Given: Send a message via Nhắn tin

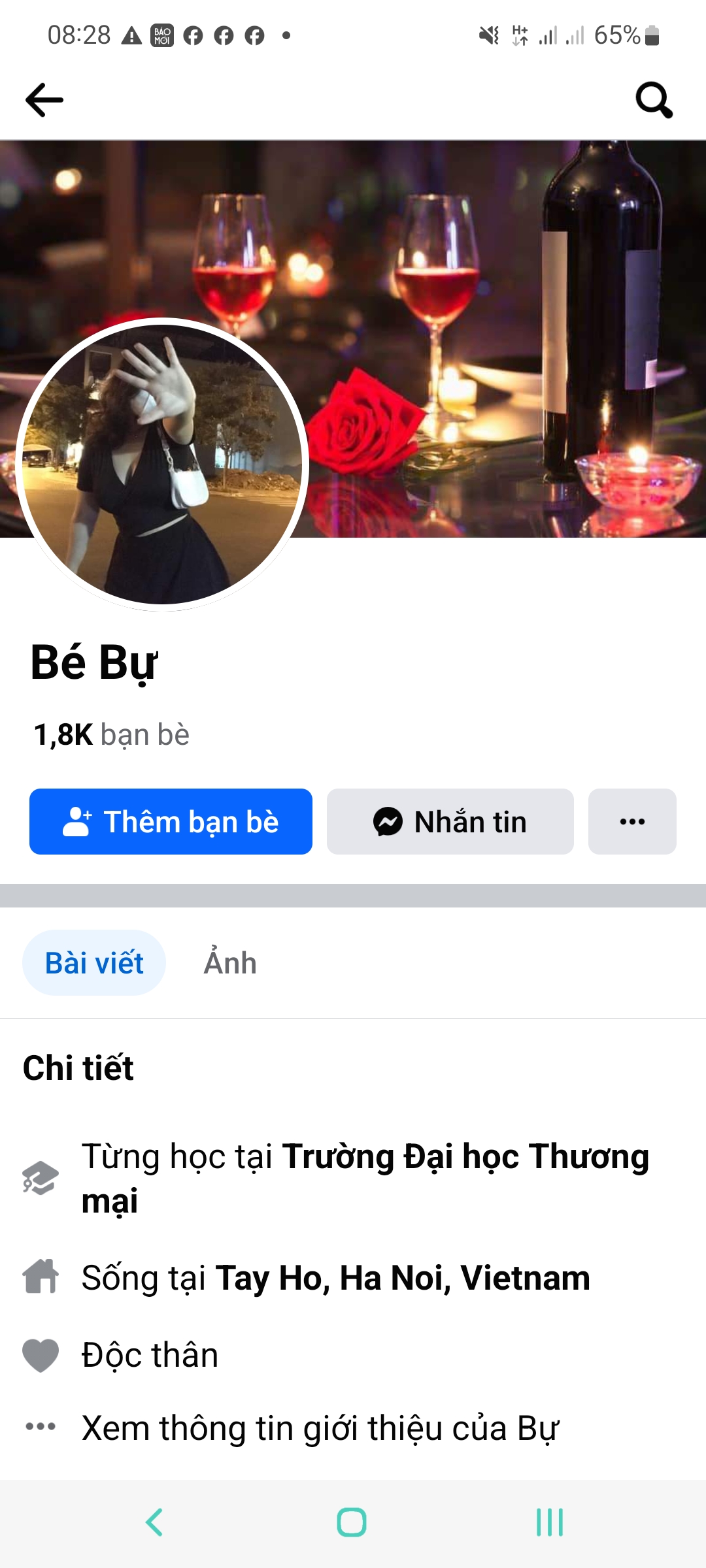Looking at the screenshot, I should point(450,821).
